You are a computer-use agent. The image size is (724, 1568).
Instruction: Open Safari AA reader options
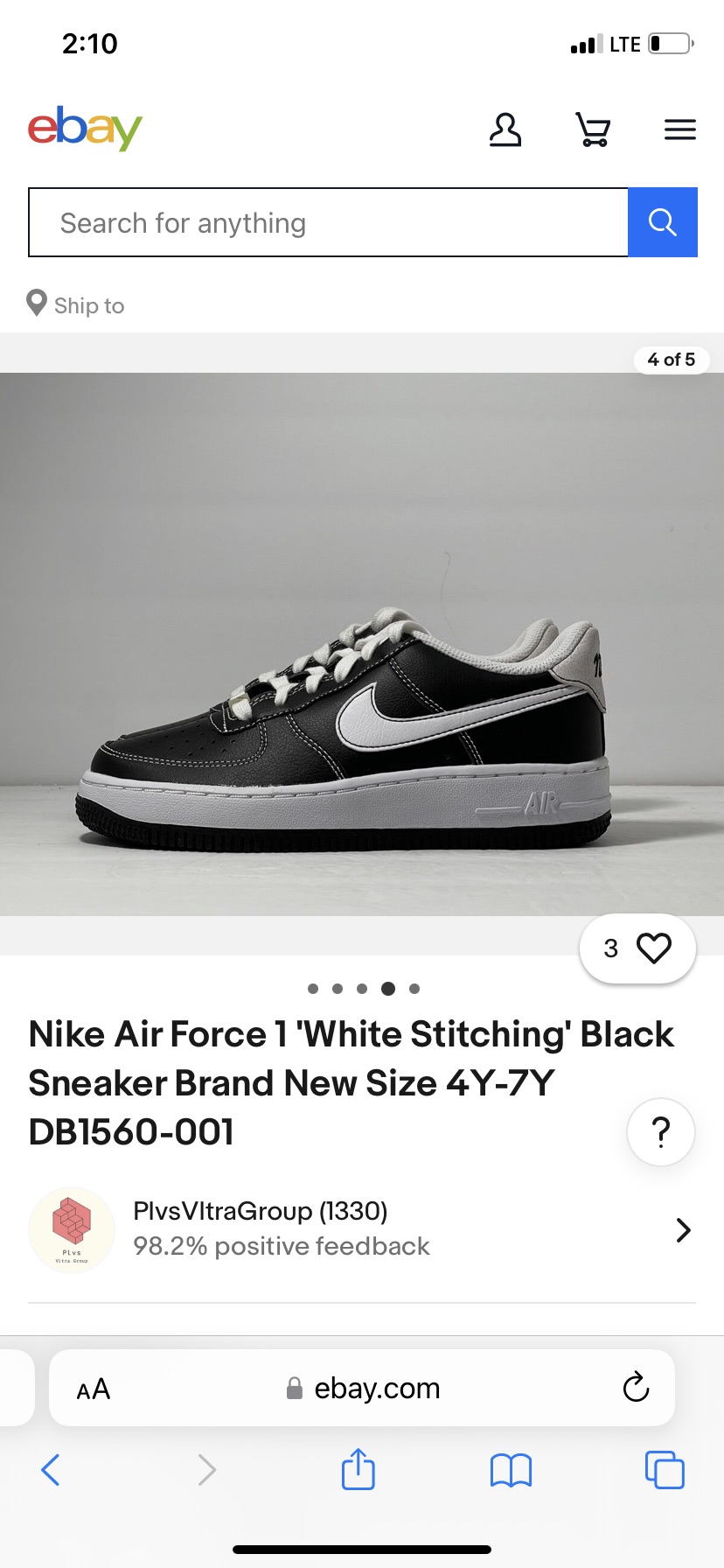click(94, 1389)
